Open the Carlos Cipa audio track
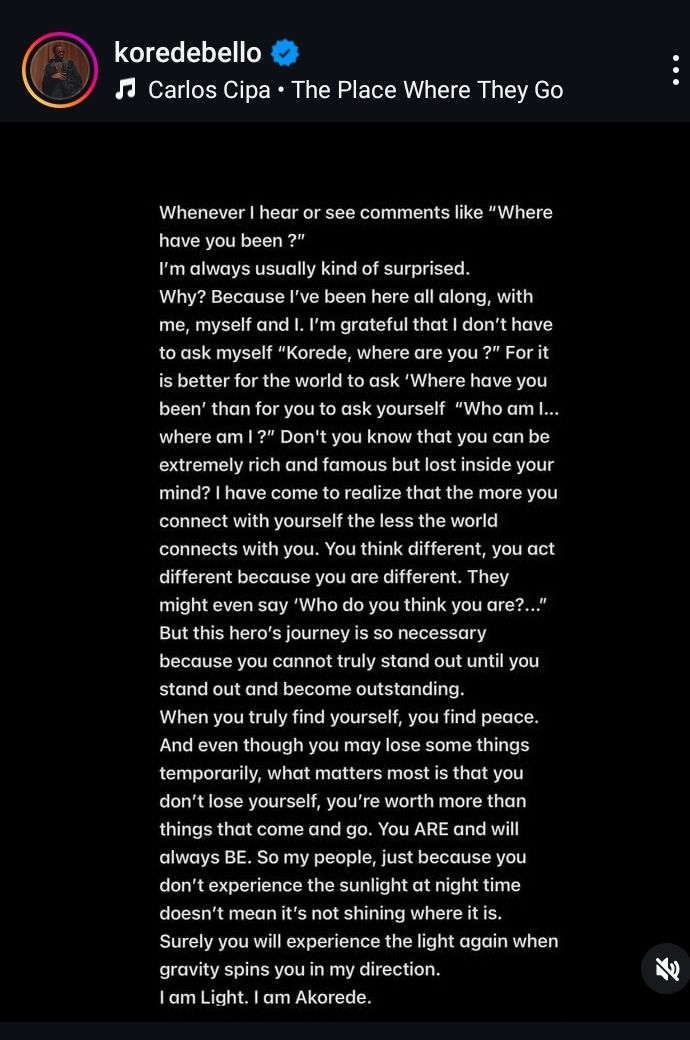690x1040 pixels. point(354,90)
